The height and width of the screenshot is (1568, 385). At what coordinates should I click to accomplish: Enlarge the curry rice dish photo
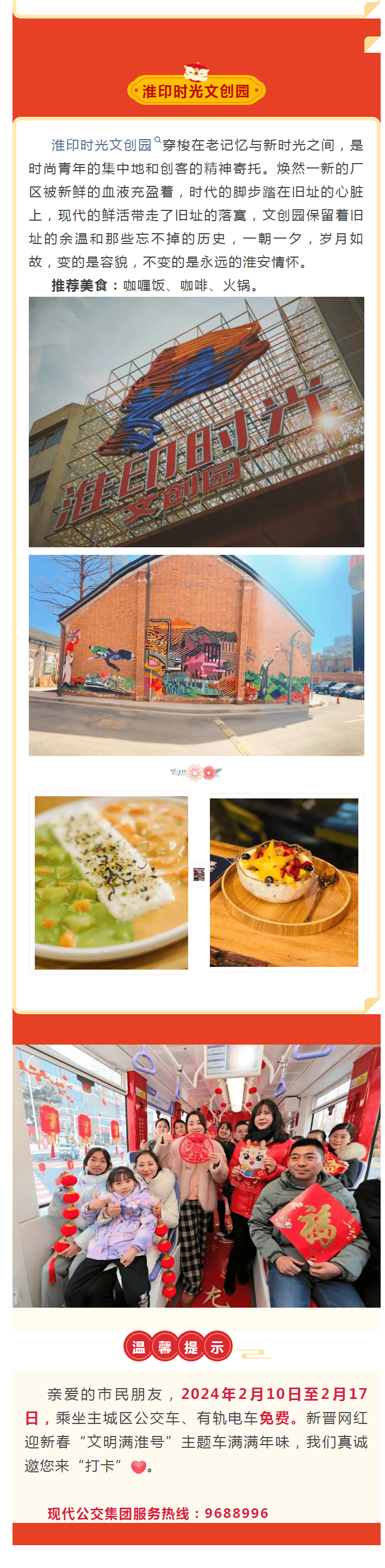(x=111, y=882)
